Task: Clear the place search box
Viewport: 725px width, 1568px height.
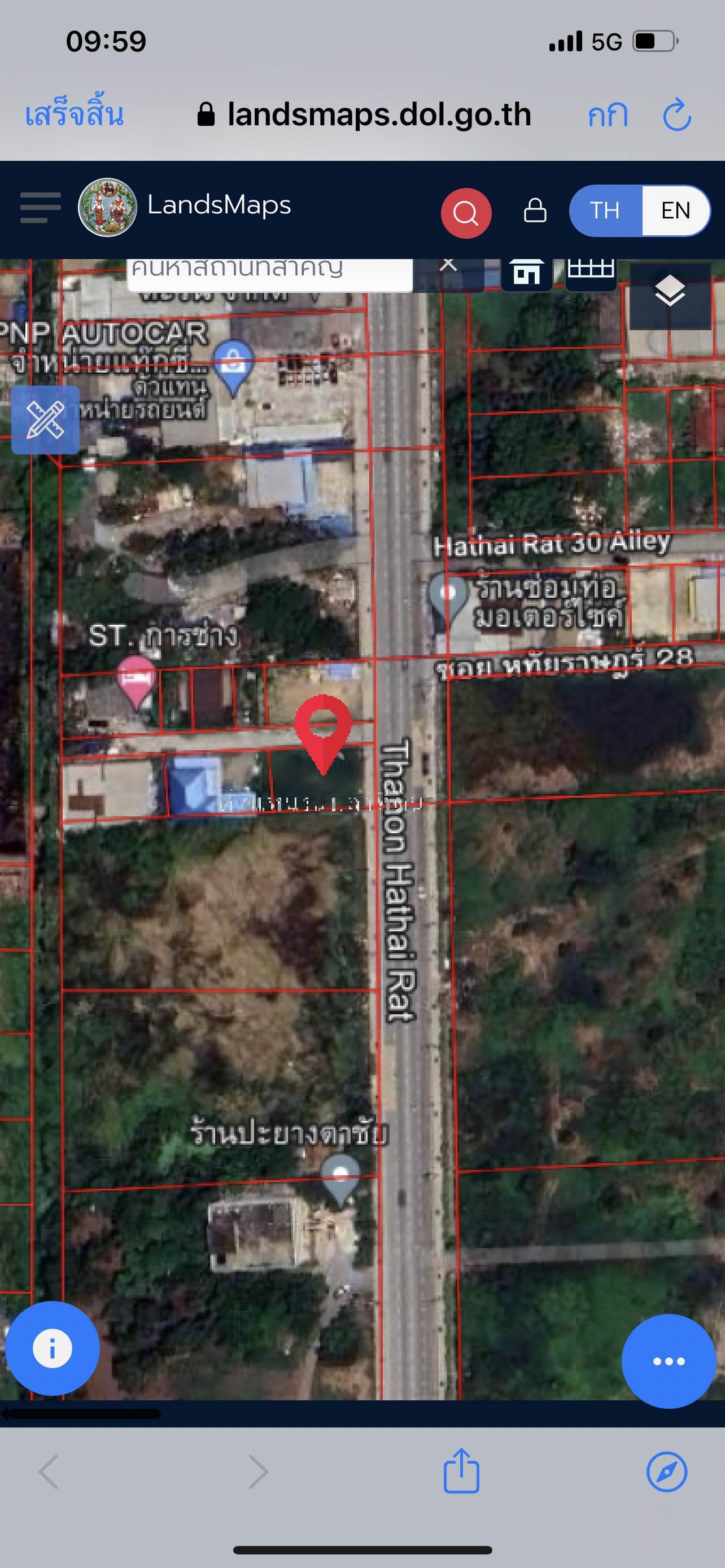Action: click(448, 264)
